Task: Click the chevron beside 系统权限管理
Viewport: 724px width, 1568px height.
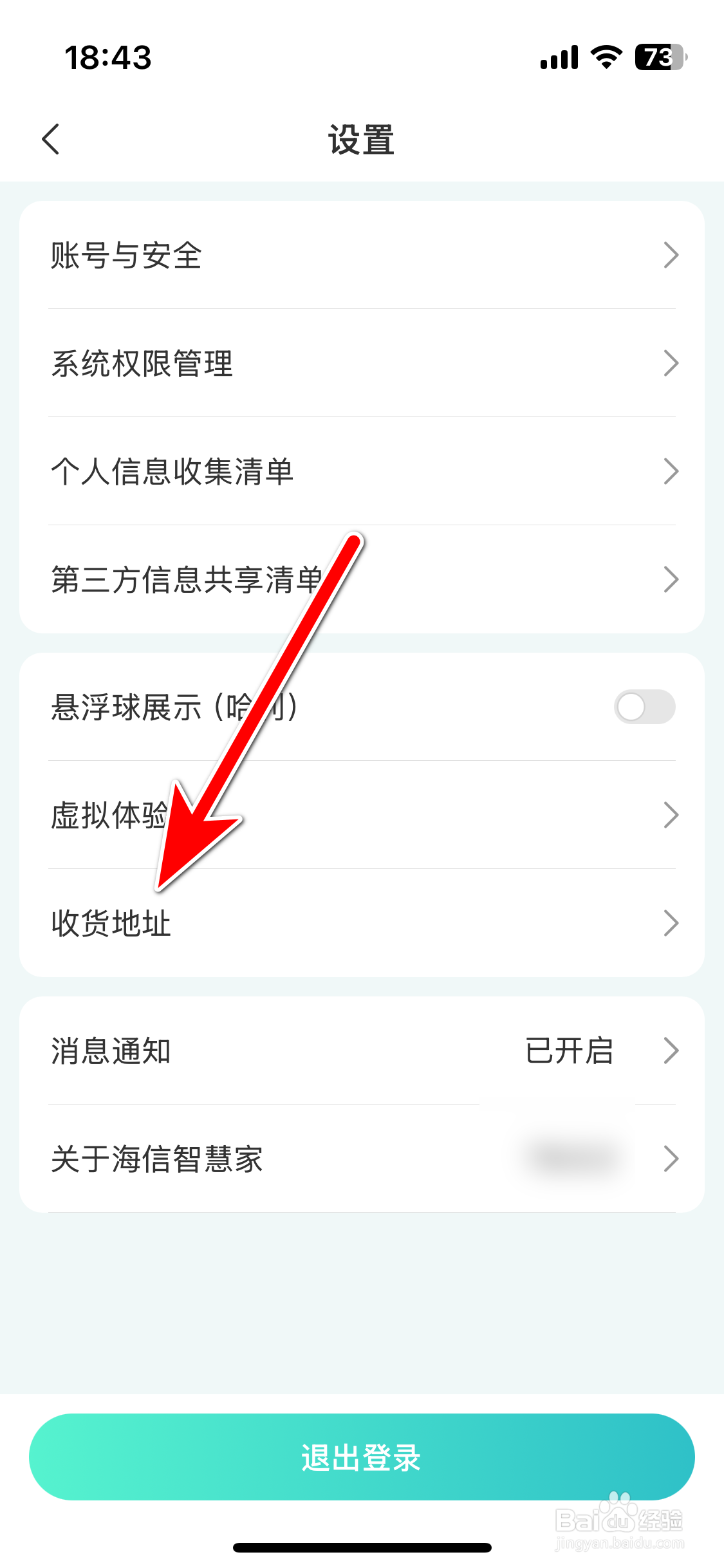Action: (x=671, y=364)
